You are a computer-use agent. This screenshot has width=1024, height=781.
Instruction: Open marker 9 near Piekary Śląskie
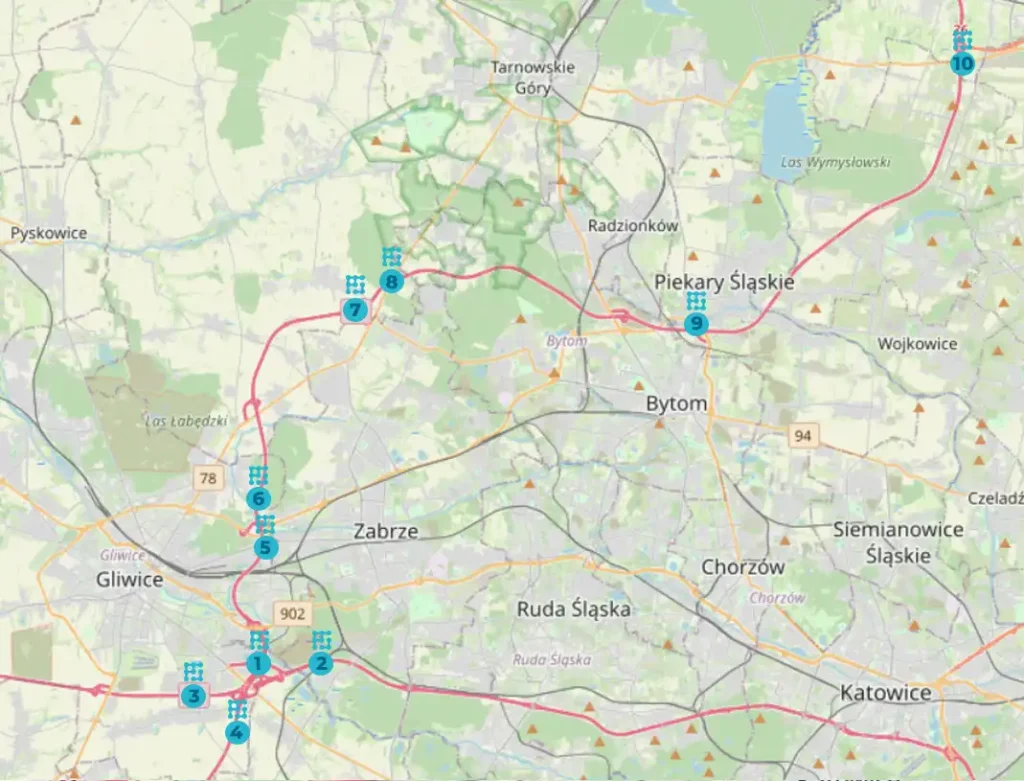click(696, 324)
